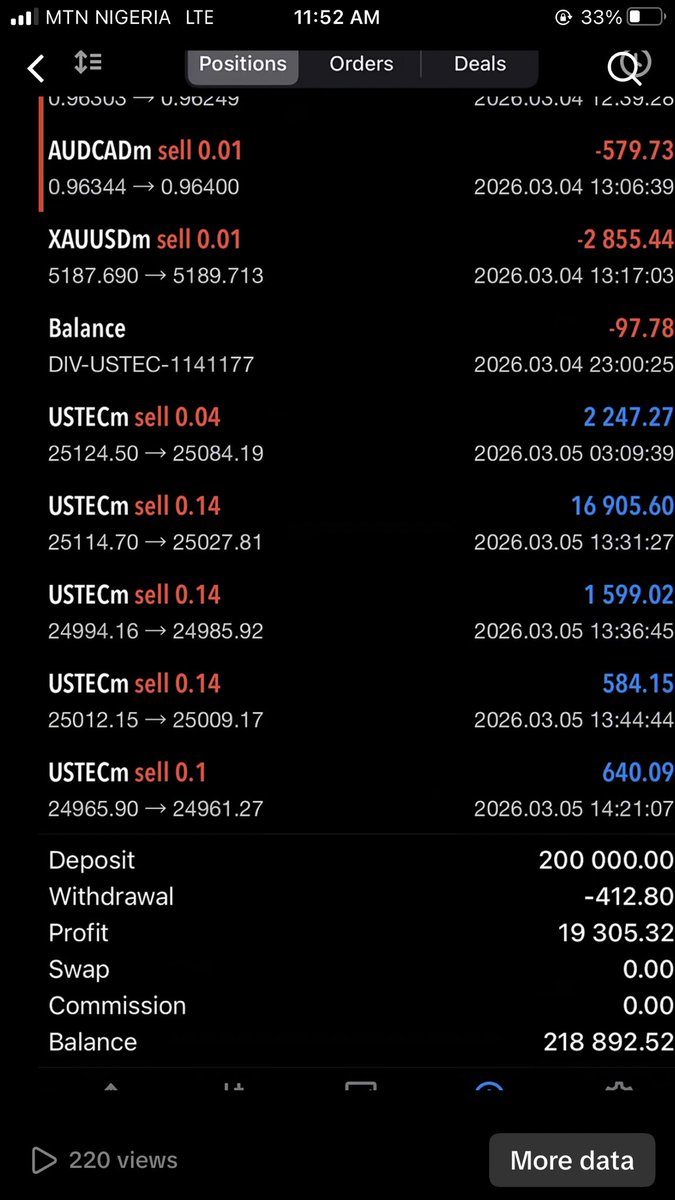This screenshot has height=1200, width=675.
Task: Tap the More data button
Action: [x=572, y=1160]
